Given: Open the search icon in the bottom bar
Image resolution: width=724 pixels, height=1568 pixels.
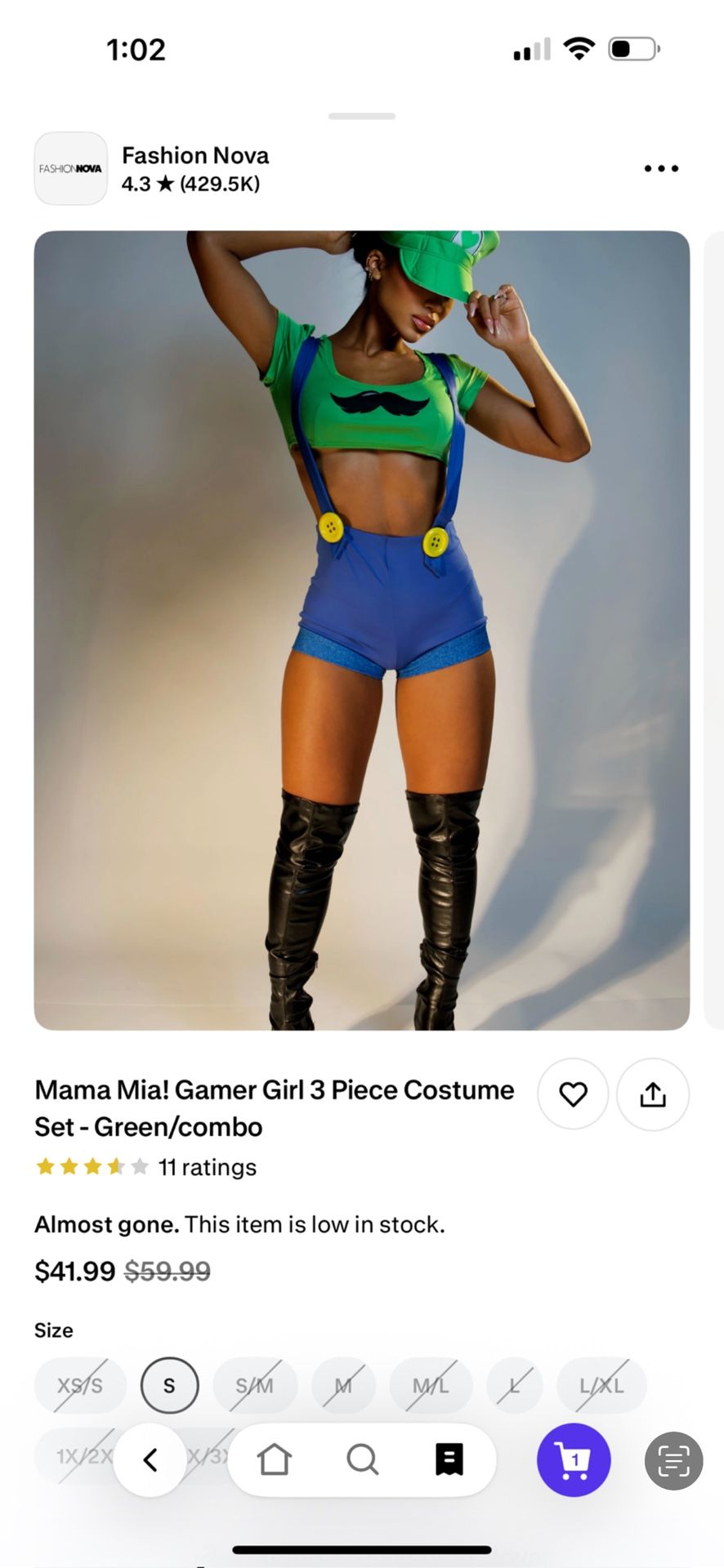Looking at the screenshot, I should [362, 1460].
